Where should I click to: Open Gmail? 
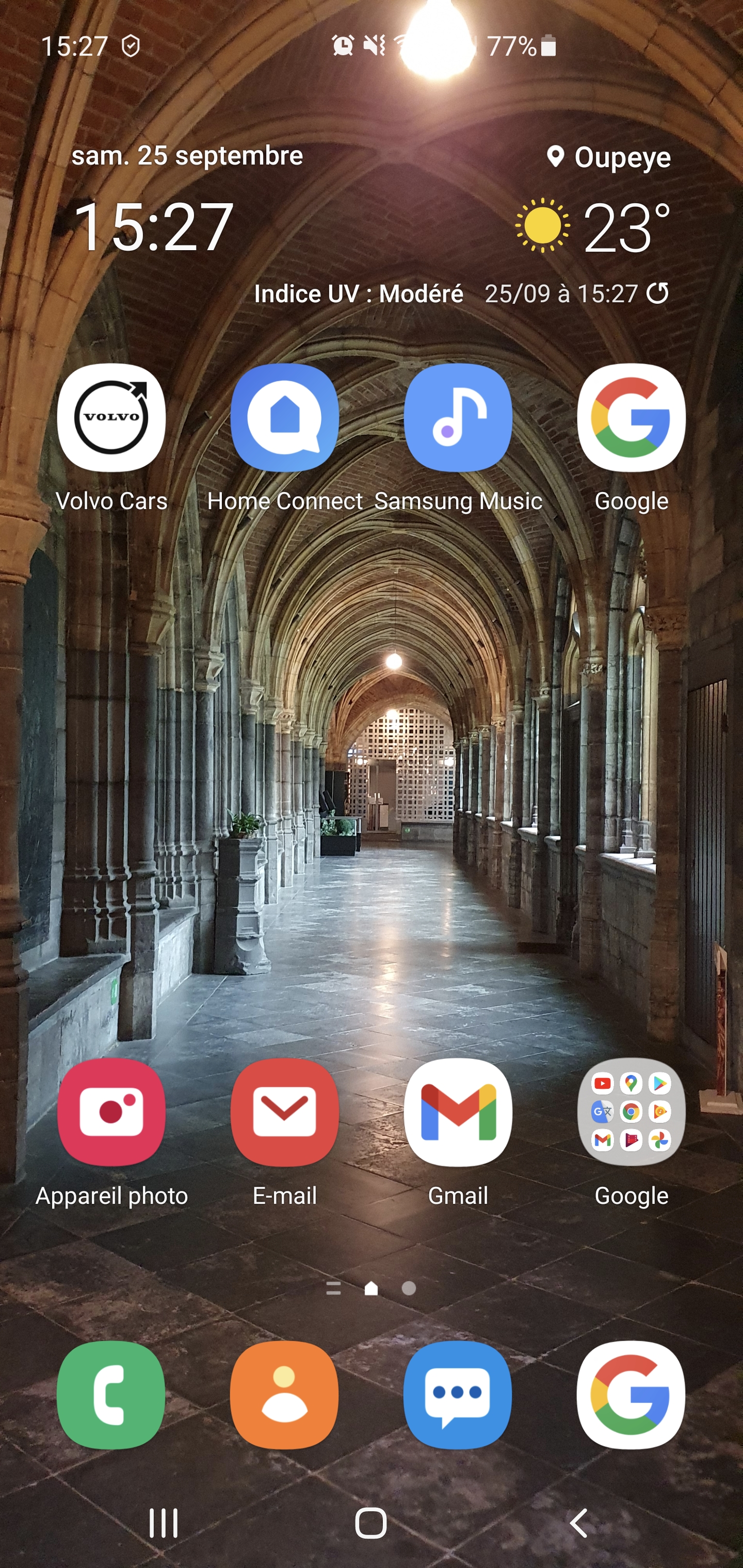458,1112
